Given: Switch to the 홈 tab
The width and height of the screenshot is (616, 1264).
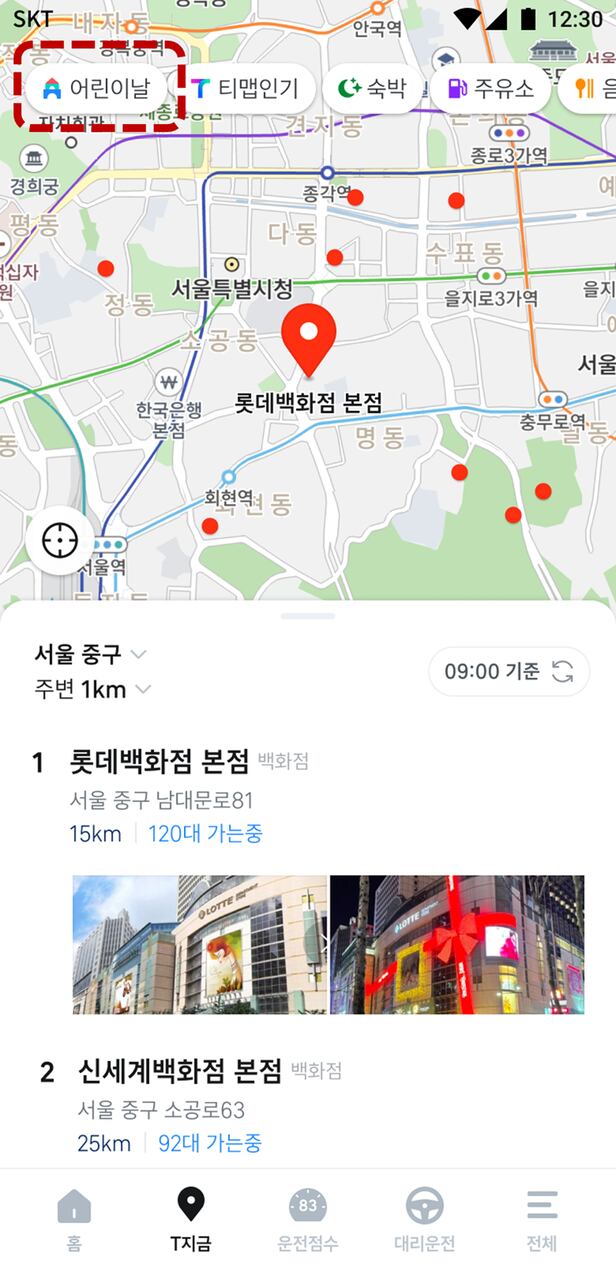Looking at the screenshot, I should pyautogui.click(x=74, y=1220).
